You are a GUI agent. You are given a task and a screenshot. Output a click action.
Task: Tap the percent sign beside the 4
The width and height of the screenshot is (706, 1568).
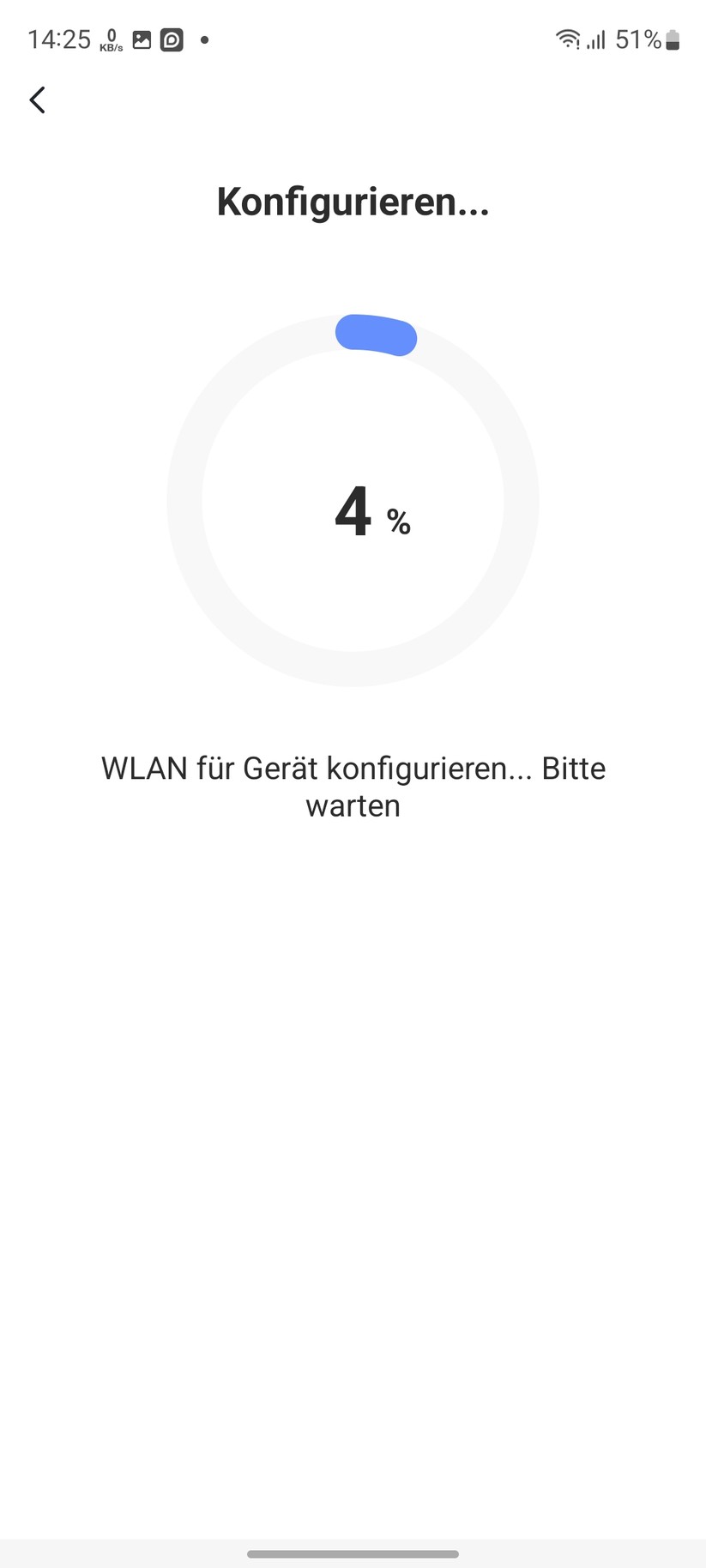coord(398,521)
